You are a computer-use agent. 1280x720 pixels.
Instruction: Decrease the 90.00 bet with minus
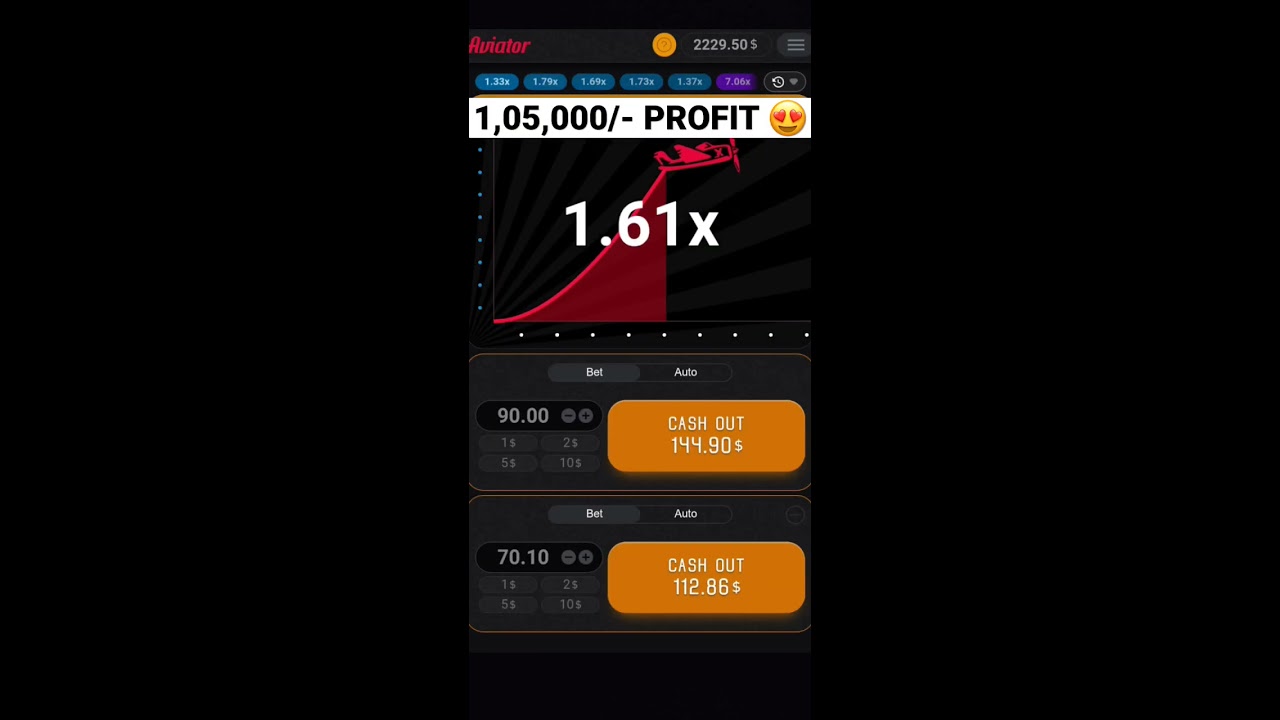pos(568,416)
